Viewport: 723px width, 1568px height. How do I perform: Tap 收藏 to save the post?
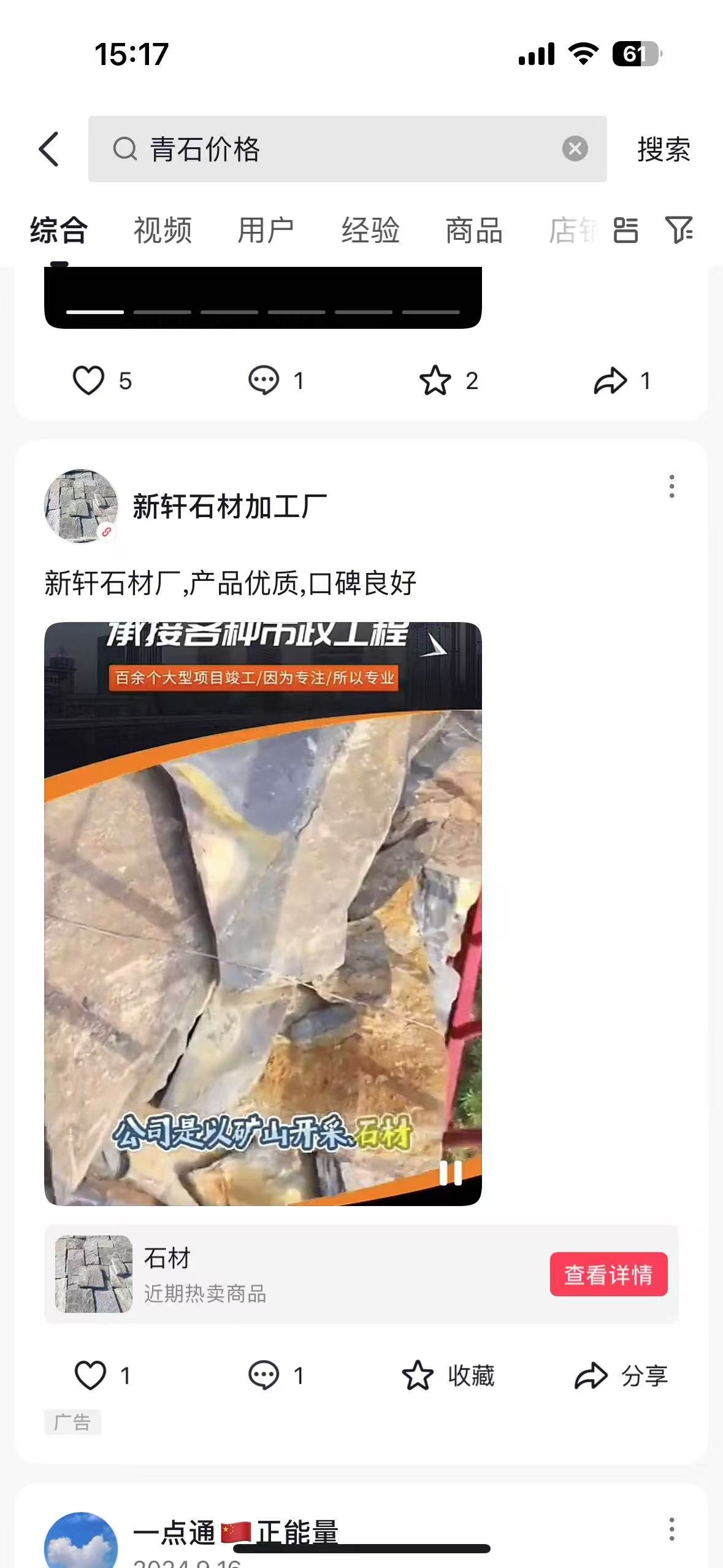coord(448,1375)
